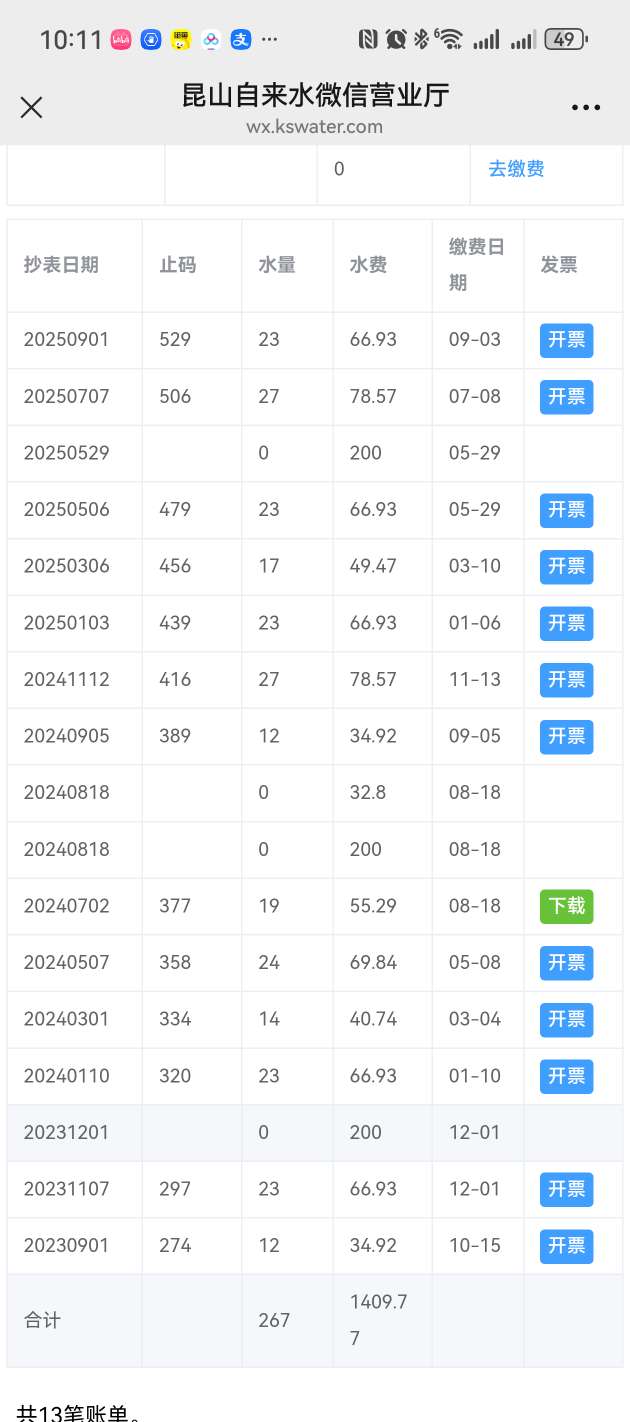630x1422 pixels.
Task: Tap 开票 on the 20241112 row
Action: coord(567,680)
